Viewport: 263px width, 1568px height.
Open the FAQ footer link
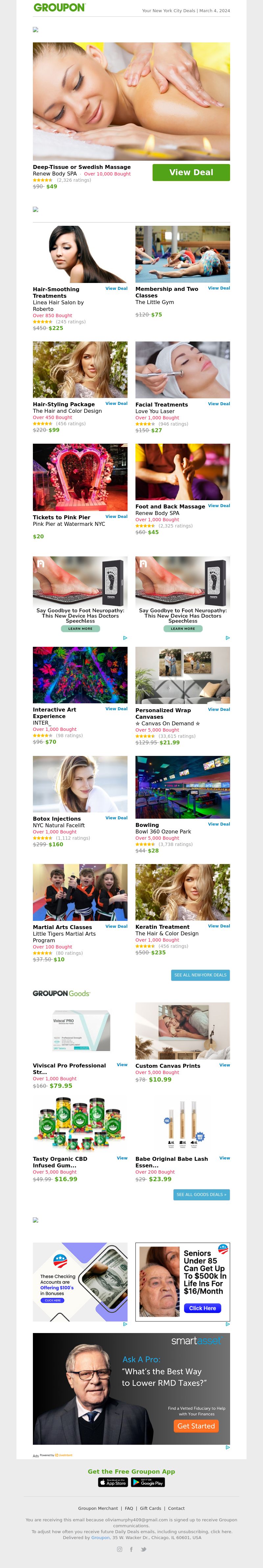(x=129, y=1508)
